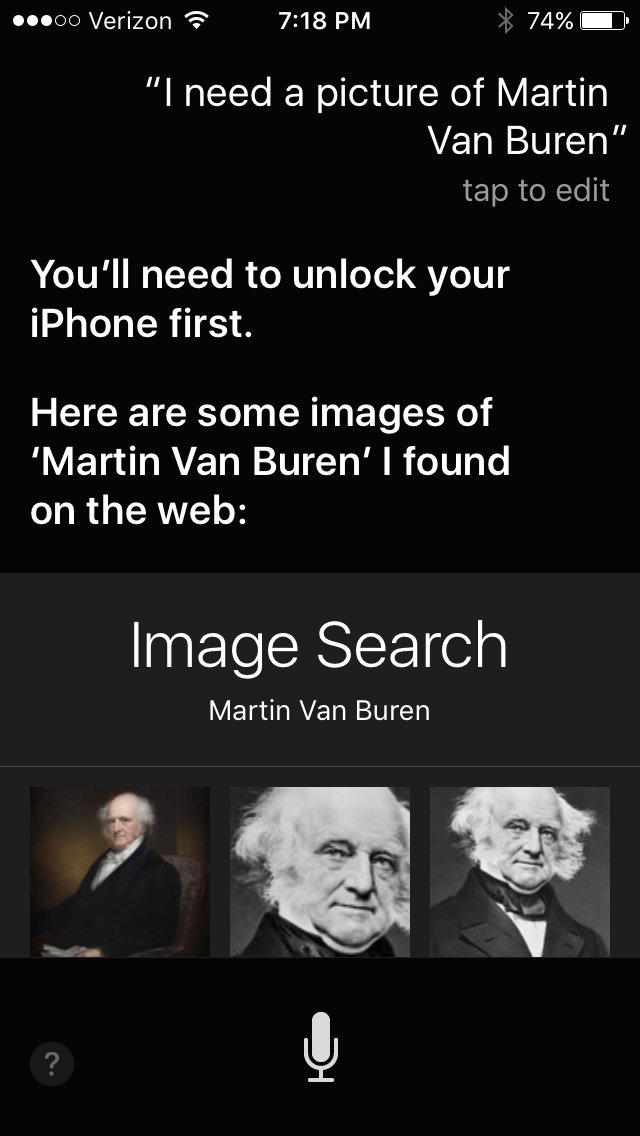Open the painted portrait of Martin Van Buren
640x1136 pixels.
click(x=120, y=871)
